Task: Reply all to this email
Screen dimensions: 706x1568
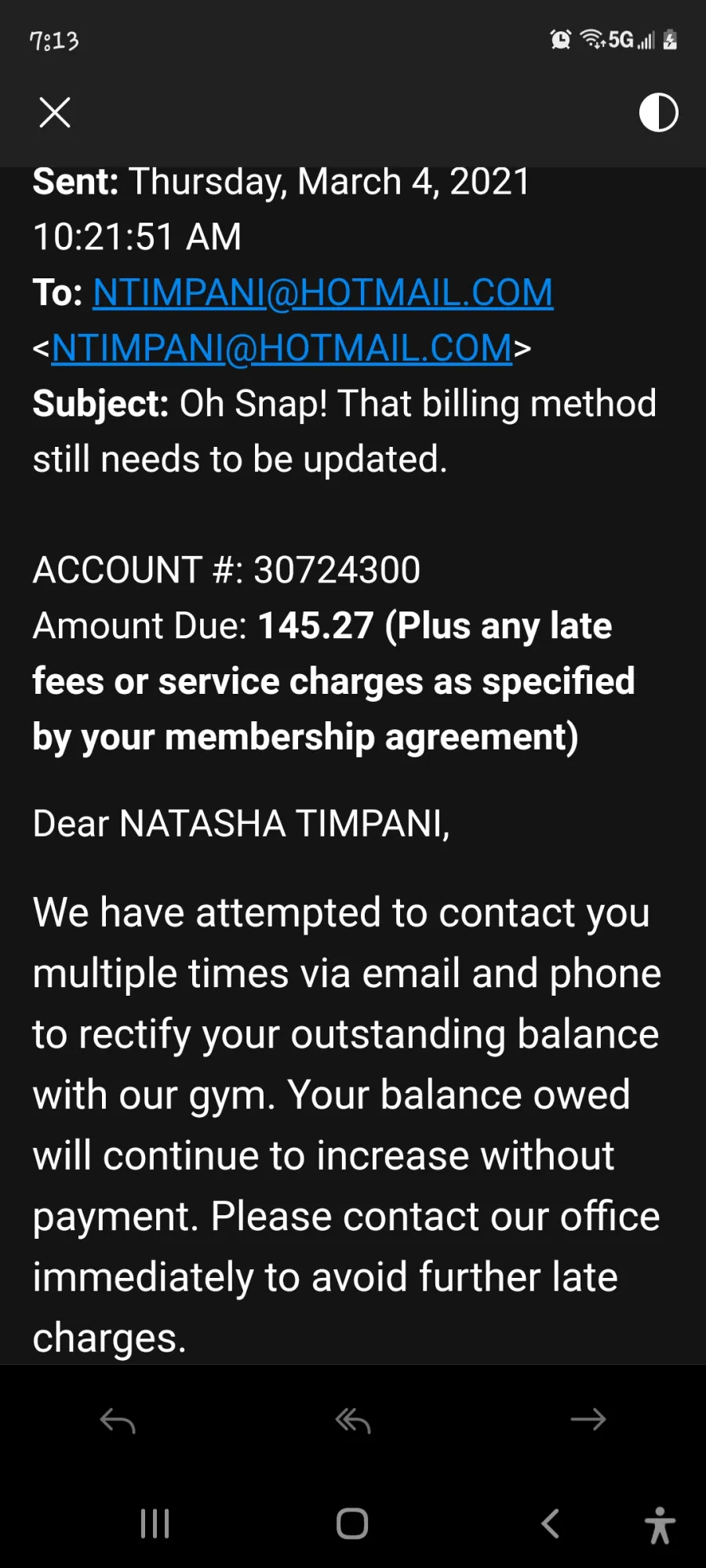Action: tap(353, 1421)
